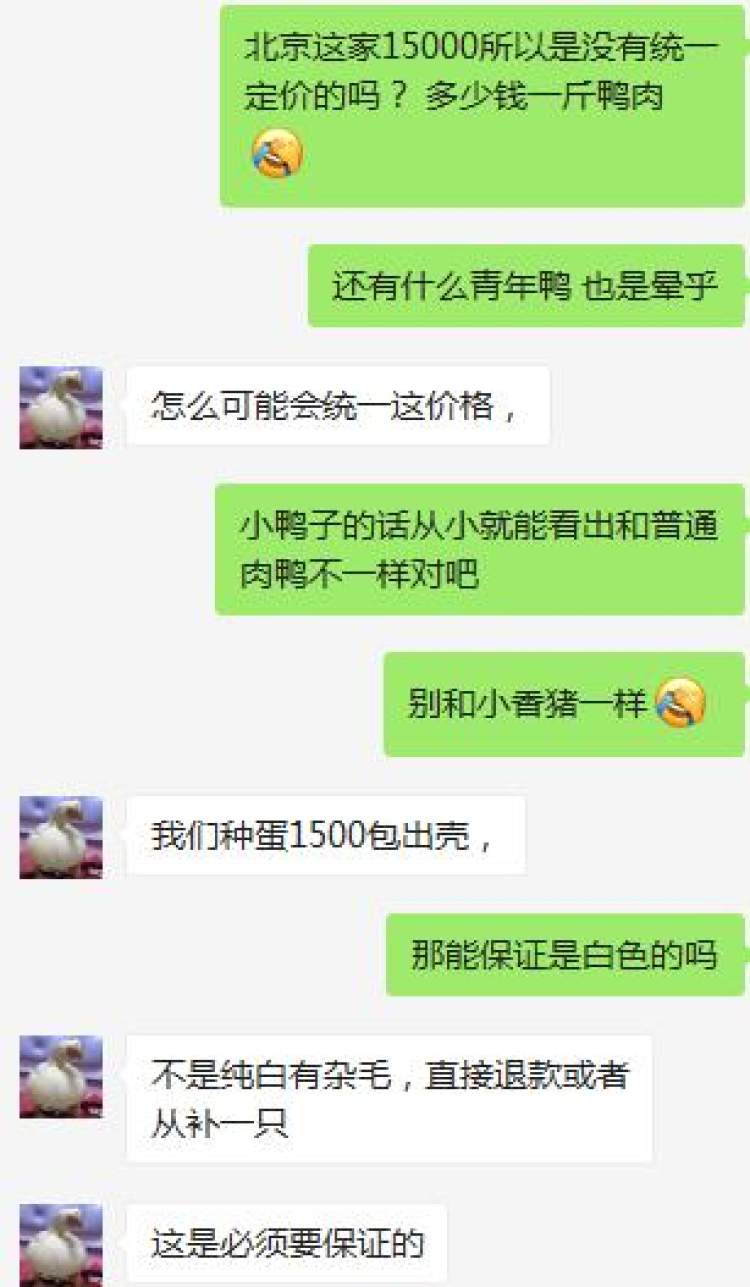Image resolution: width=750 pixels, height=1287 pixels.
Task: Open avatar beside message 怎么可能会统一这价格
Action: (x=61, y=407)
